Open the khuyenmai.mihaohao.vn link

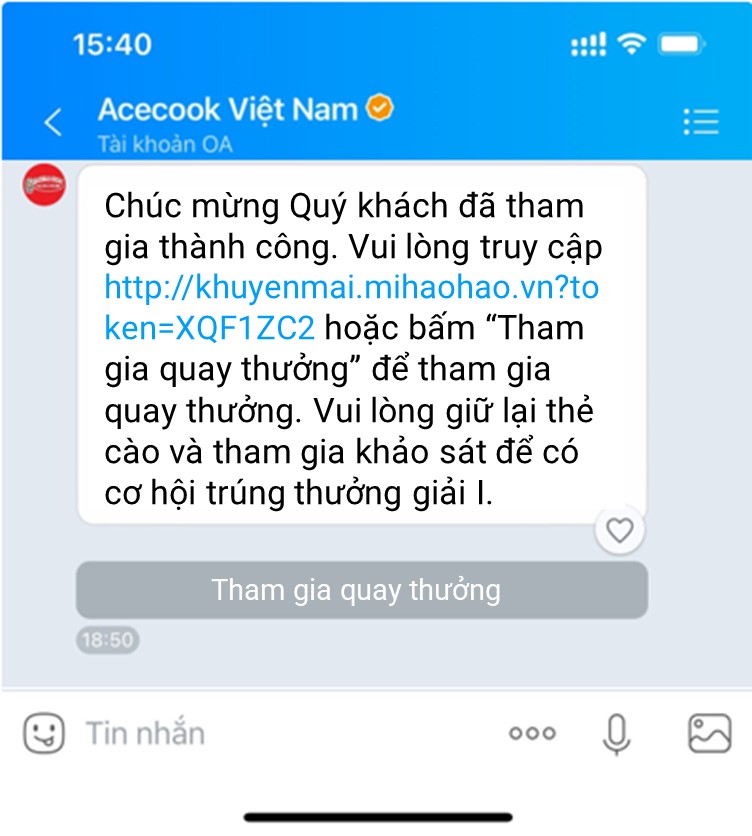point(352,290)
